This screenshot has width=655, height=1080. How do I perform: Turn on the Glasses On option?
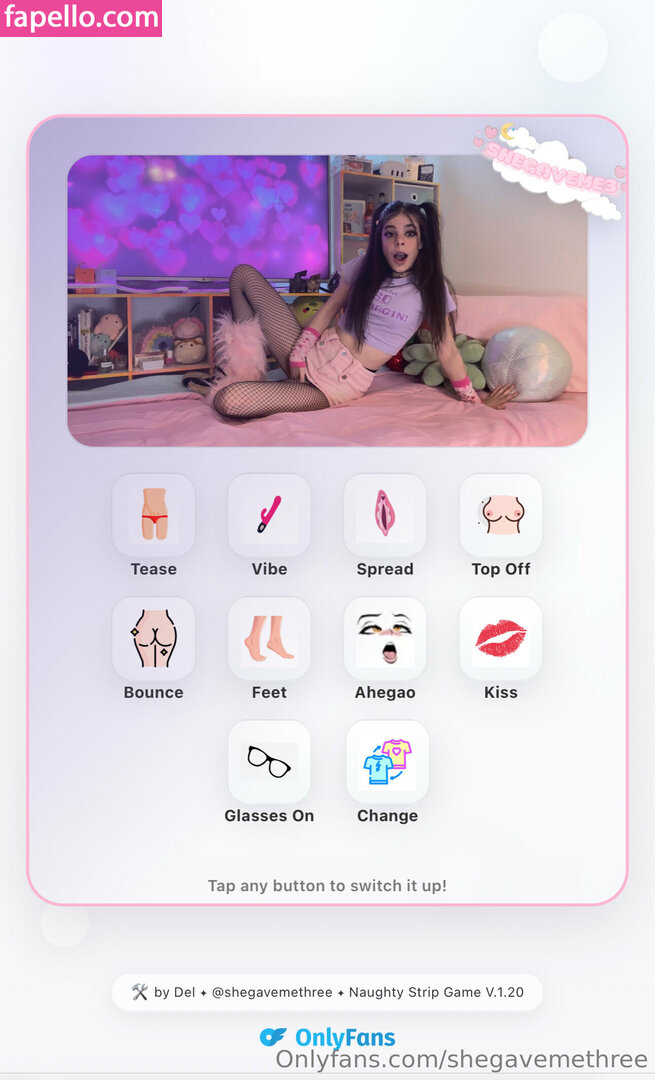[269, 762]
